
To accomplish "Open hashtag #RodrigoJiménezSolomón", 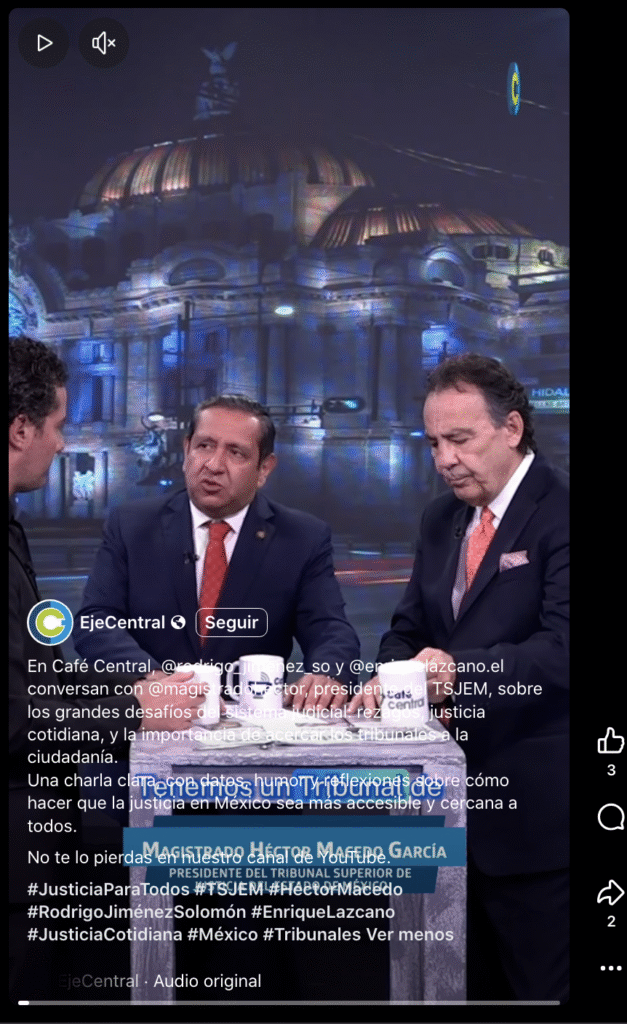I will tap(135, 912).
